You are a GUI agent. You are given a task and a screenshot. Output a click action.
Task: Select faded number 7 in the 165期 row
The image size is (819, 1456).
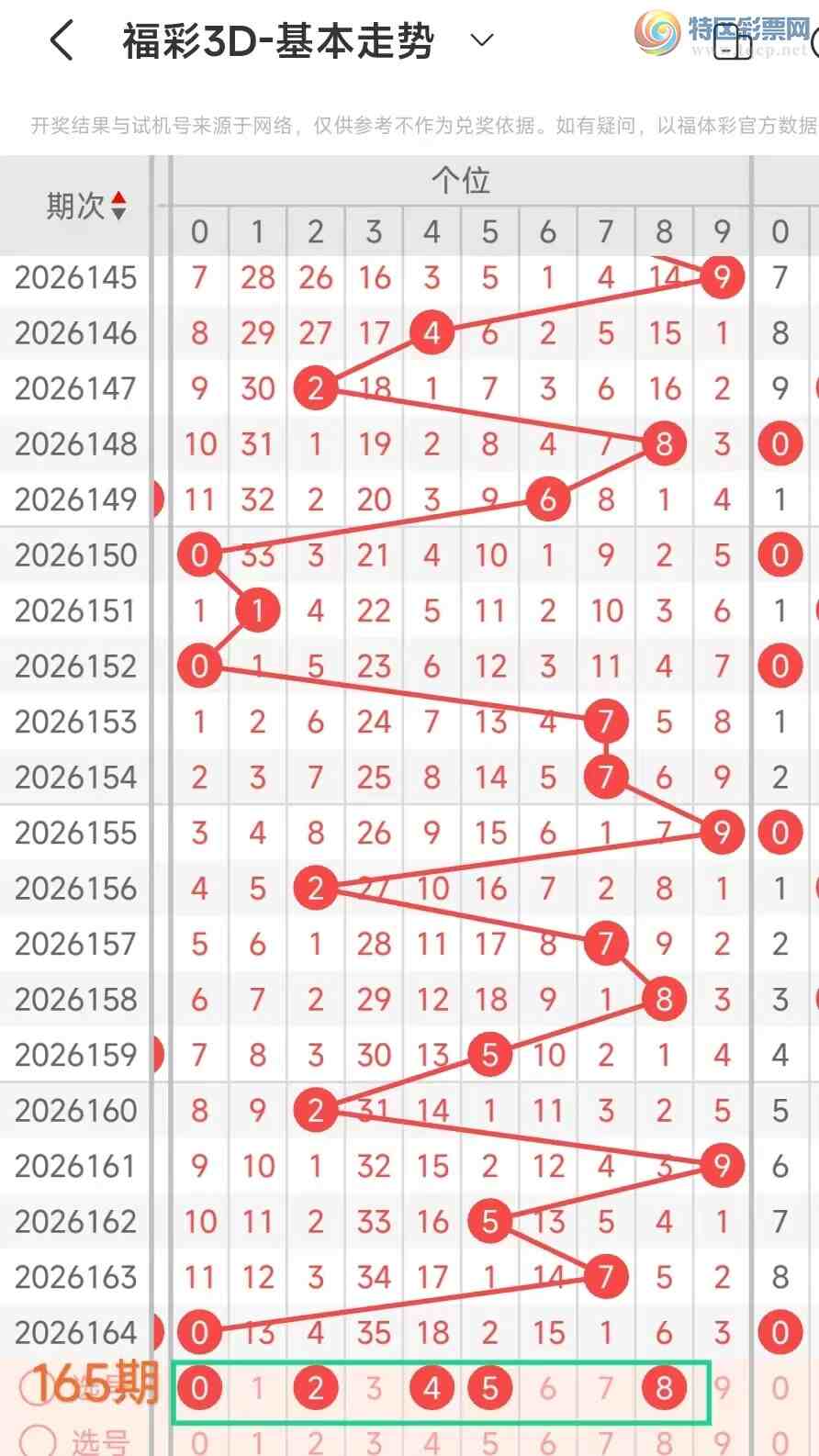[x=606, y=1388]
